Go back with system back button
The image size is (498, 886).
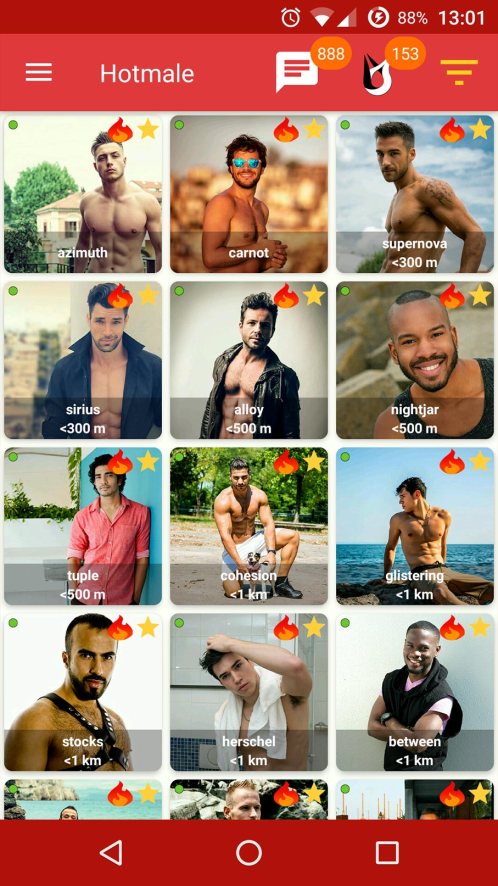tap(111, 852)
